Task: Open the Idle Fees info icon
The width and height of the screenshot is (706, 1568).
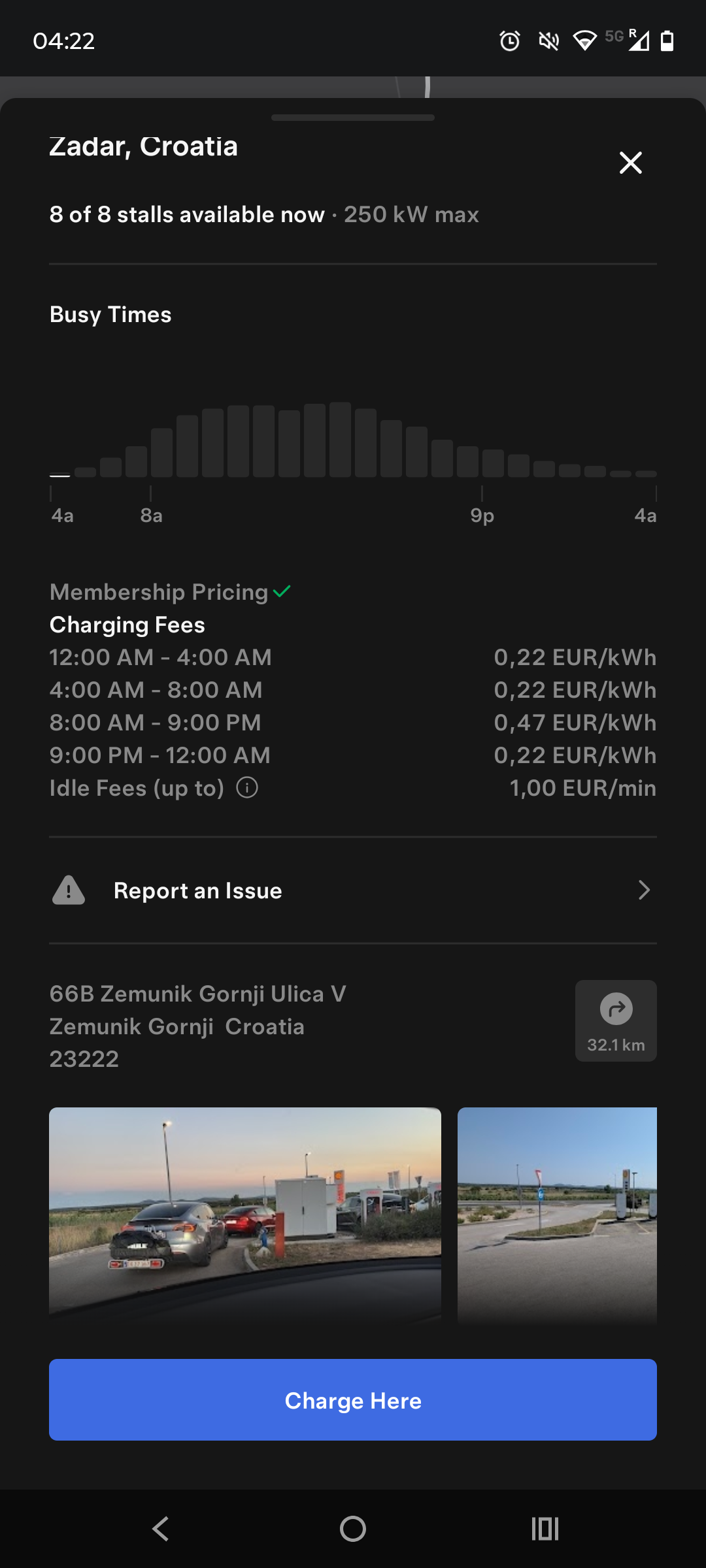Action: click(x=247, y=787)
